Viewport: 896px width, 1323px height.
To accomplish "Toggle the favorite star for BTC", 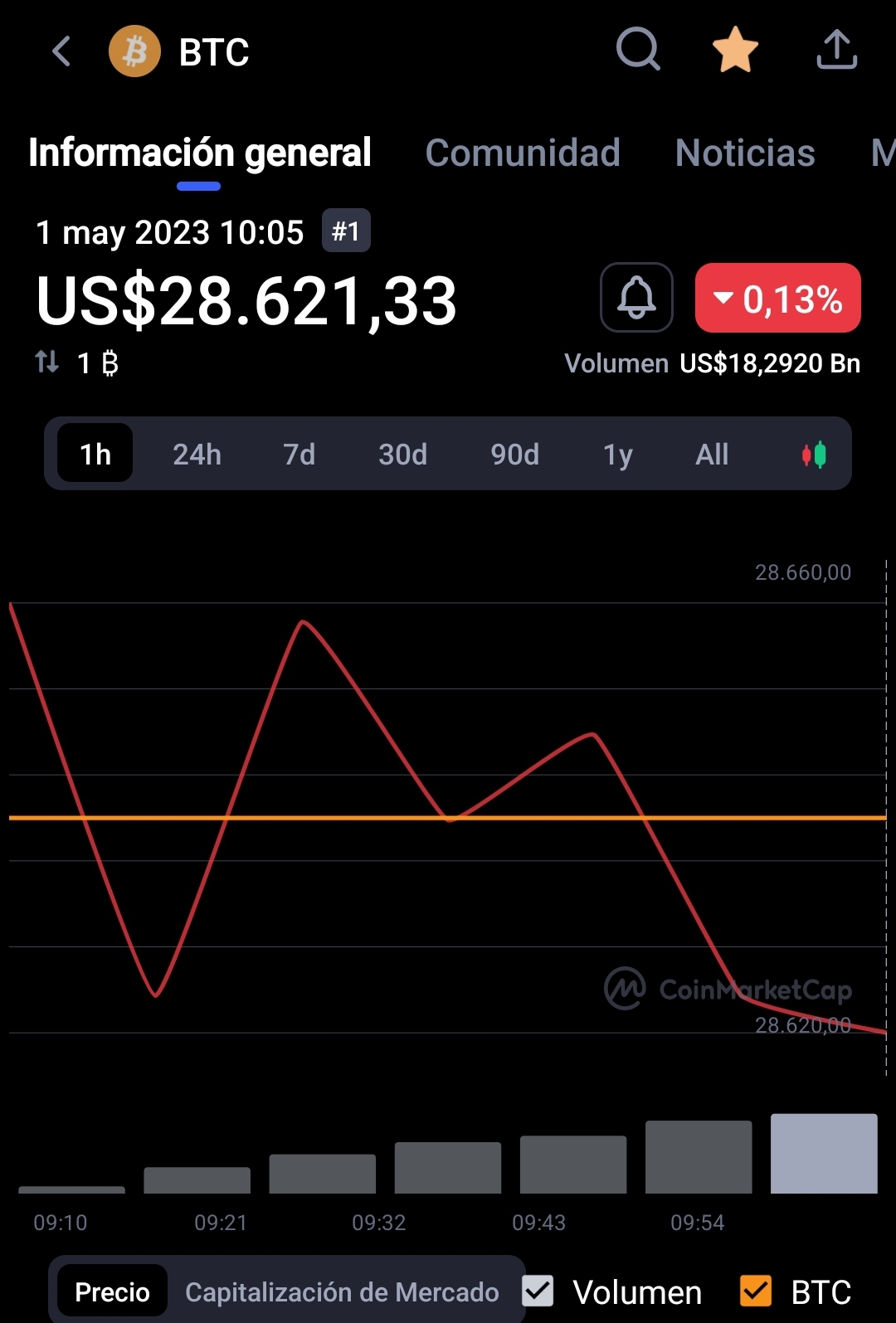I will point(735,50).
